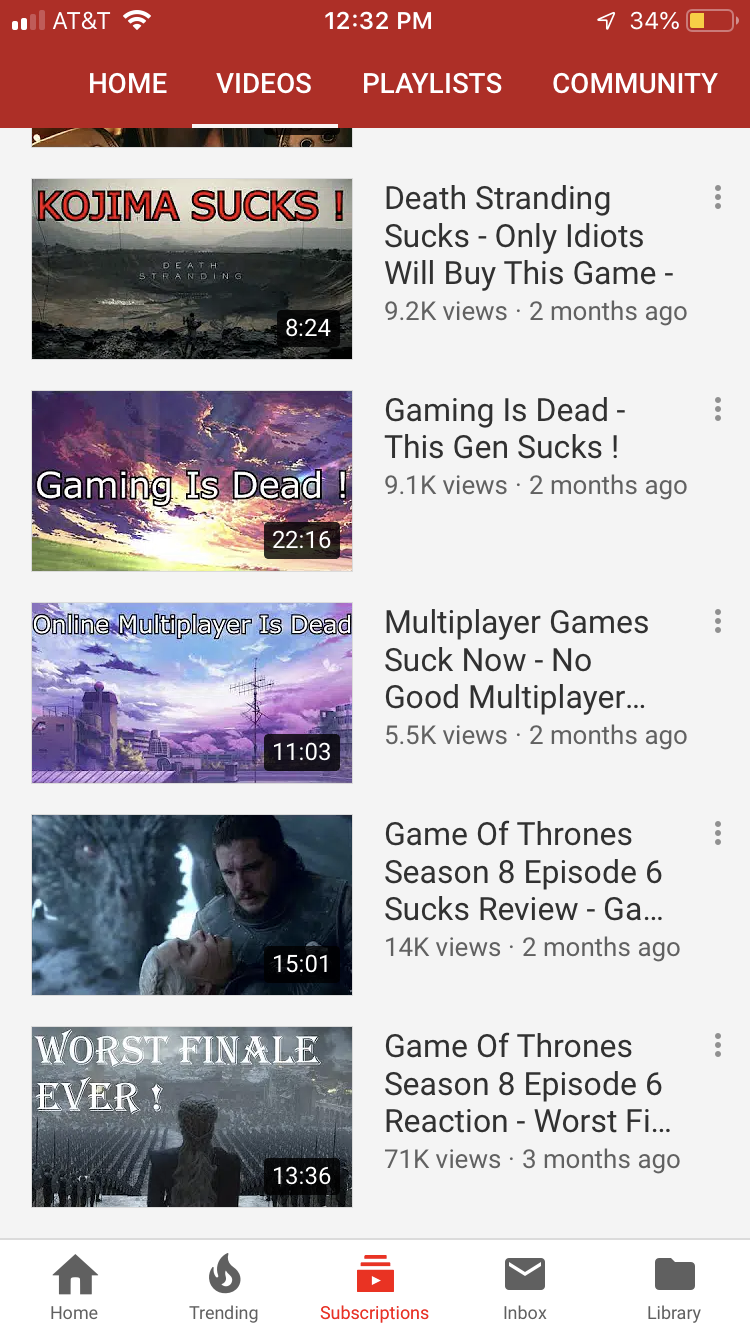
Task: Show options for Multiplayer Games Suck Now
Action: pos(717,622)
